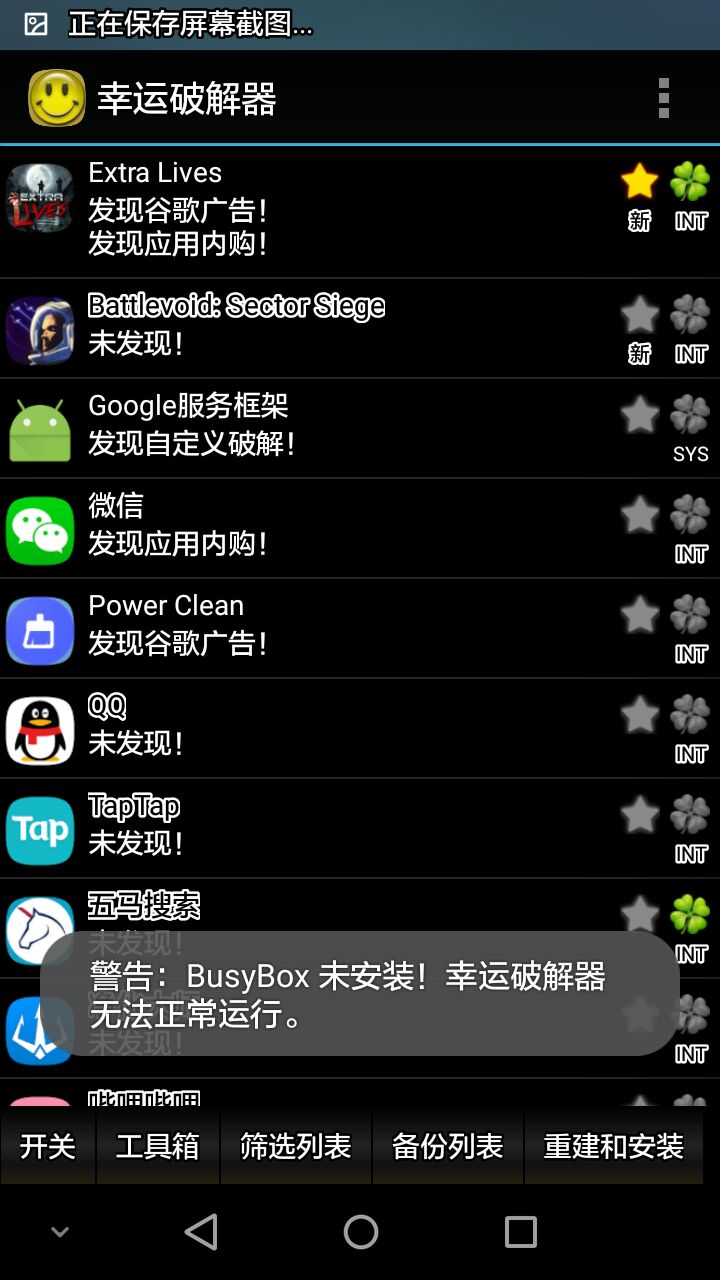The width and height of the screenshot is (720, 1280).
Task: Tap the 微信 app row
Action: pos(300,527)
